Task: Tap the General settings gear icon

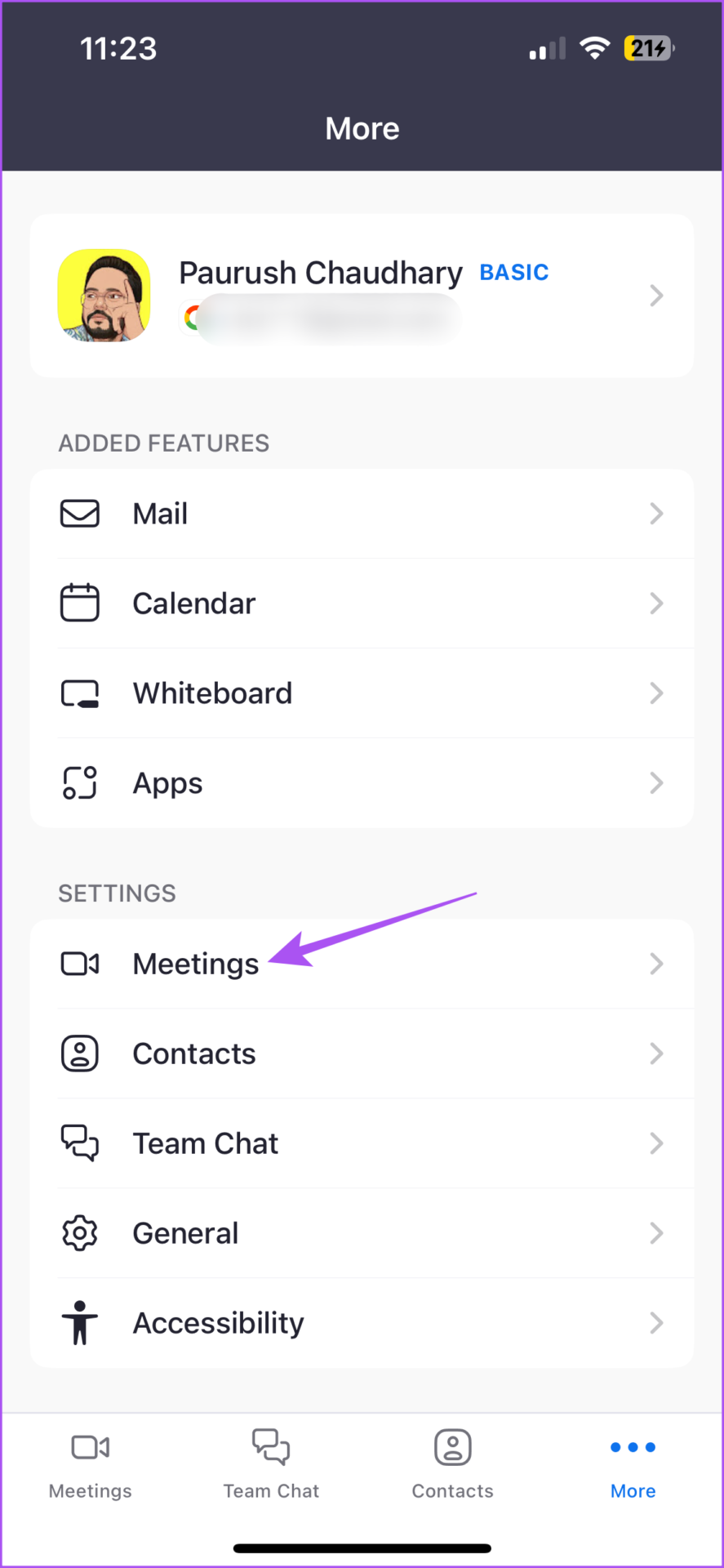Action: point(79,1233)
